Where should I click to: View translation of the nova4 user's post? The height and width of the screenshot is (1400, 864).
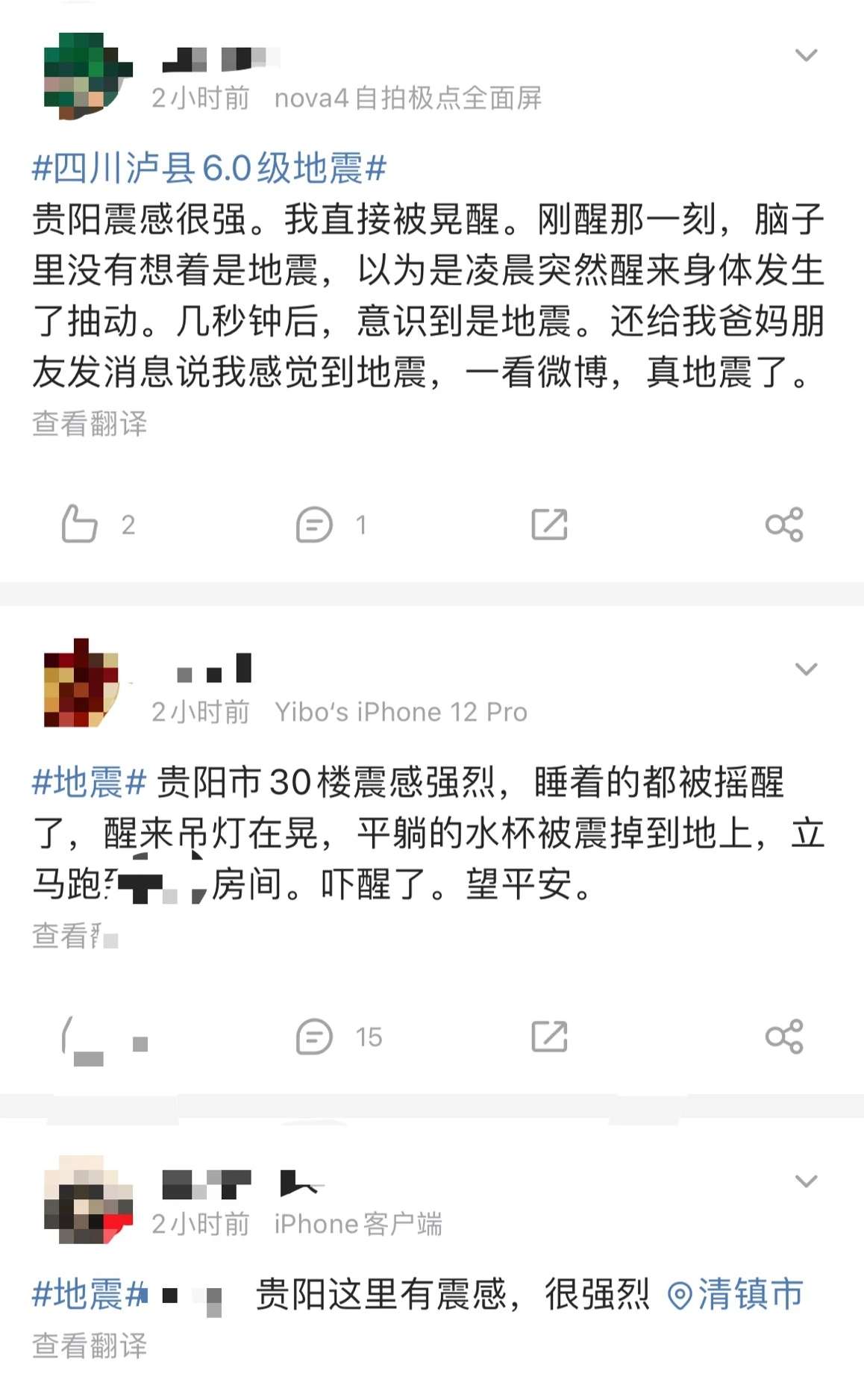[90, 424]
